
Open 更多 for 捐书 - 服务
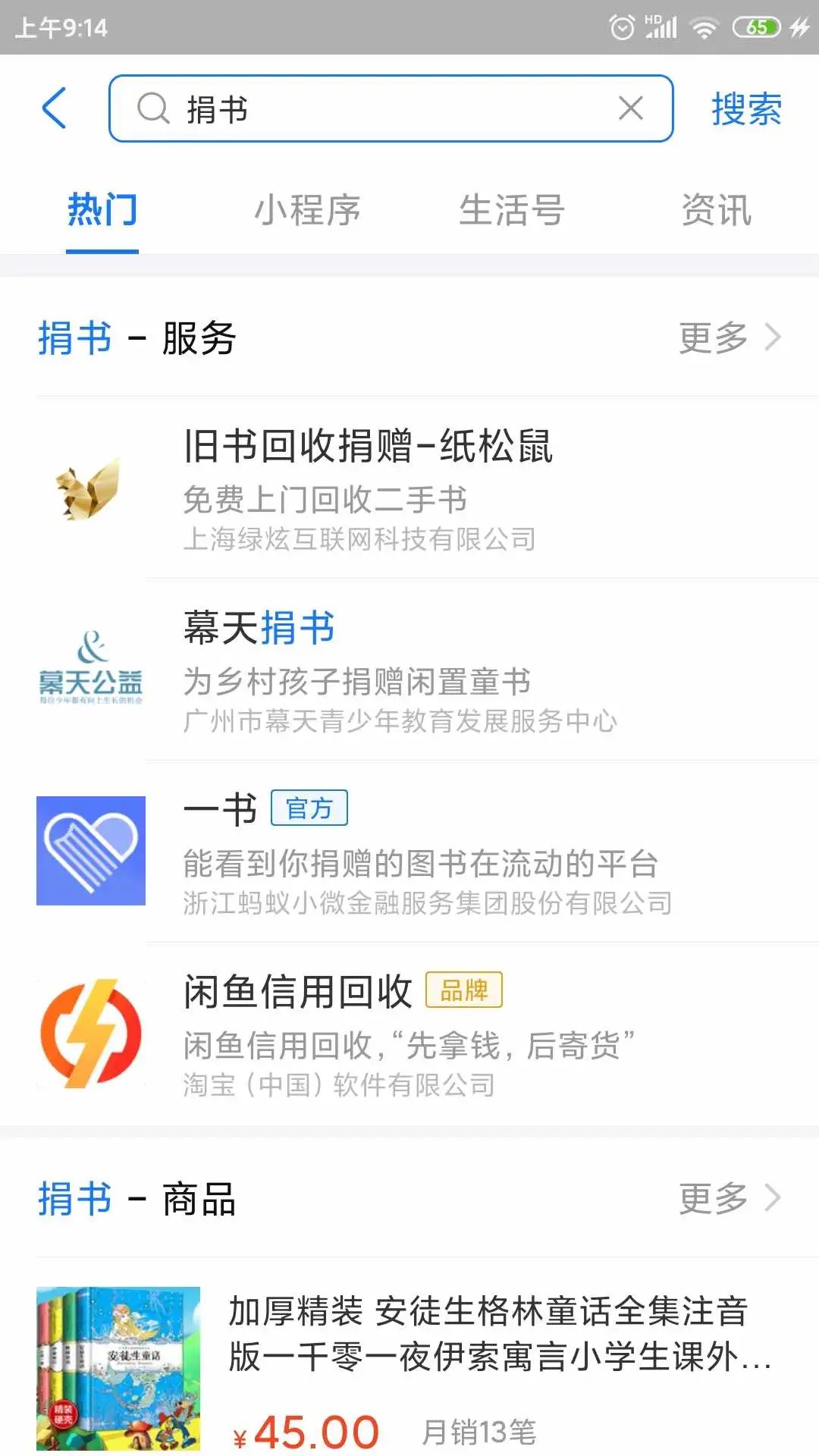pyautogui.click(x=728, y=337)
